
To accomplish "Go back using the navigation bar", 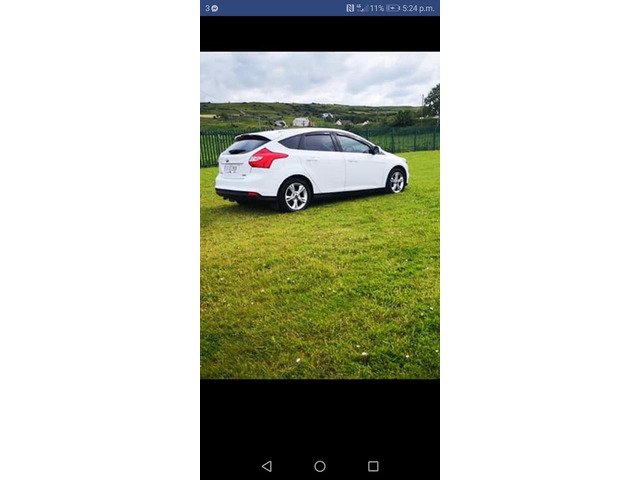I will 266,466.
